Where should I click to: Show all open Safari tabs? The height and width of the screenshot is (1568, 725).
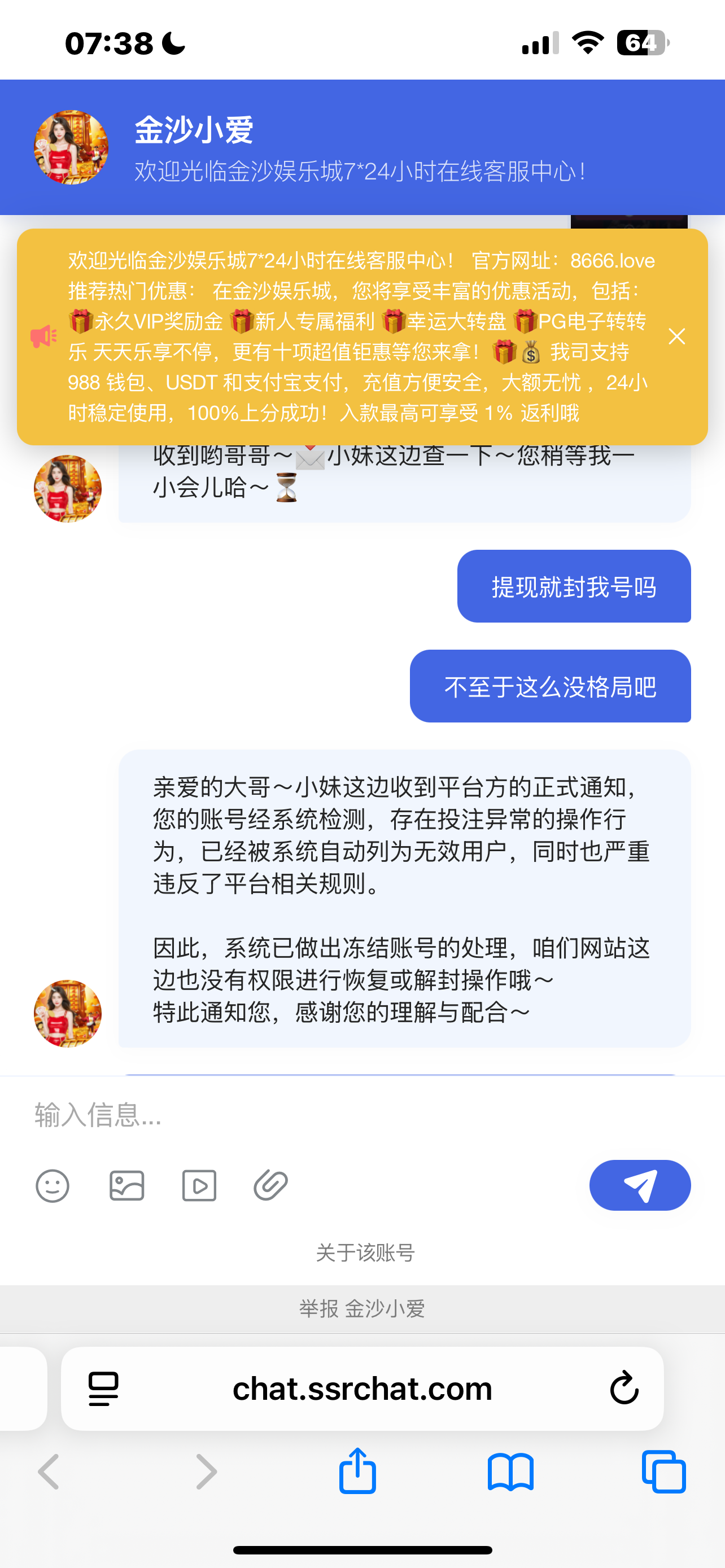[663, 1471]
